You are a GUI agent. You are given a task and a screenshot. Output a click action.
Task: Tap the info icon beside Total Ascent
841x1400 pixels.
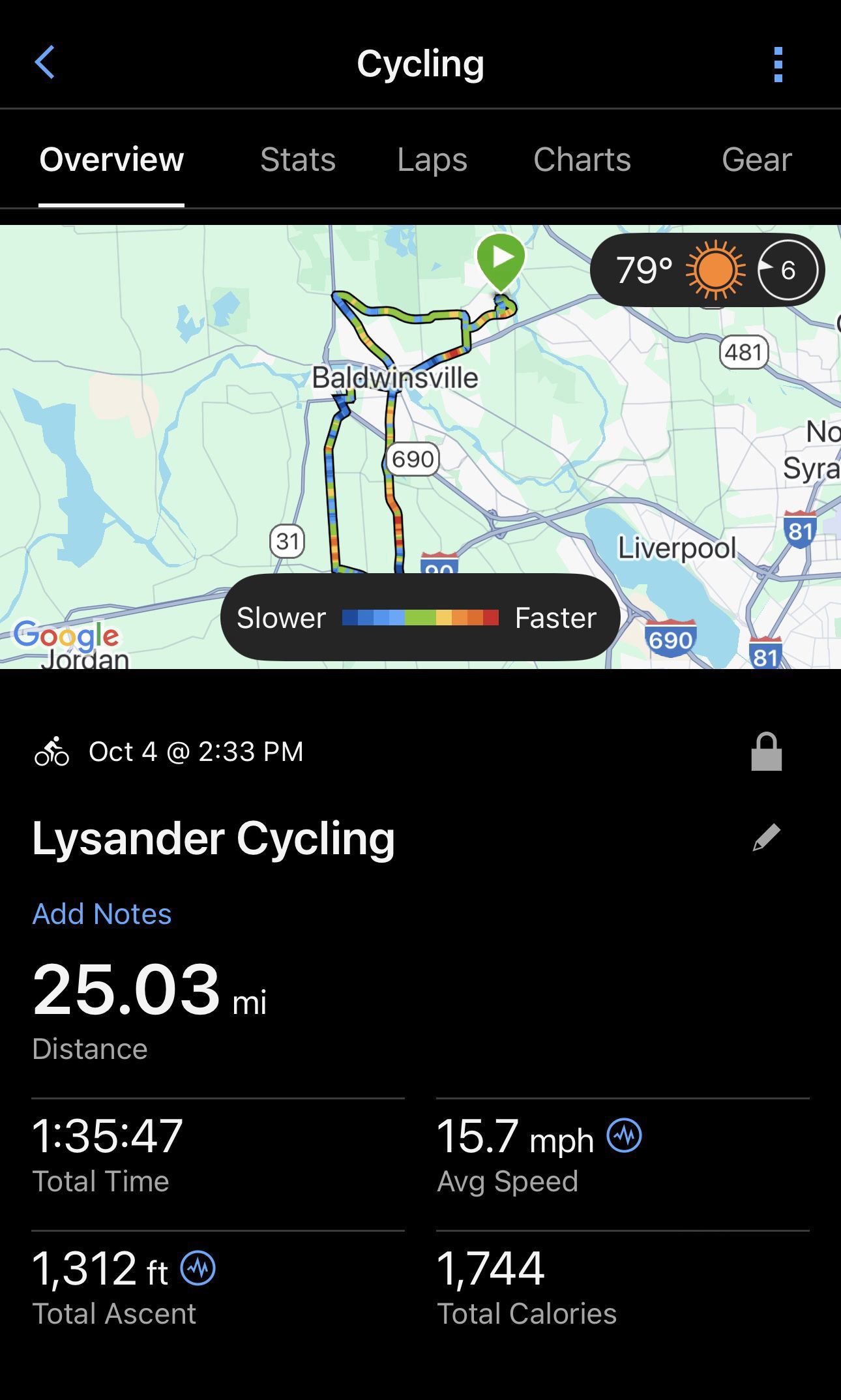coord(198,1268)
